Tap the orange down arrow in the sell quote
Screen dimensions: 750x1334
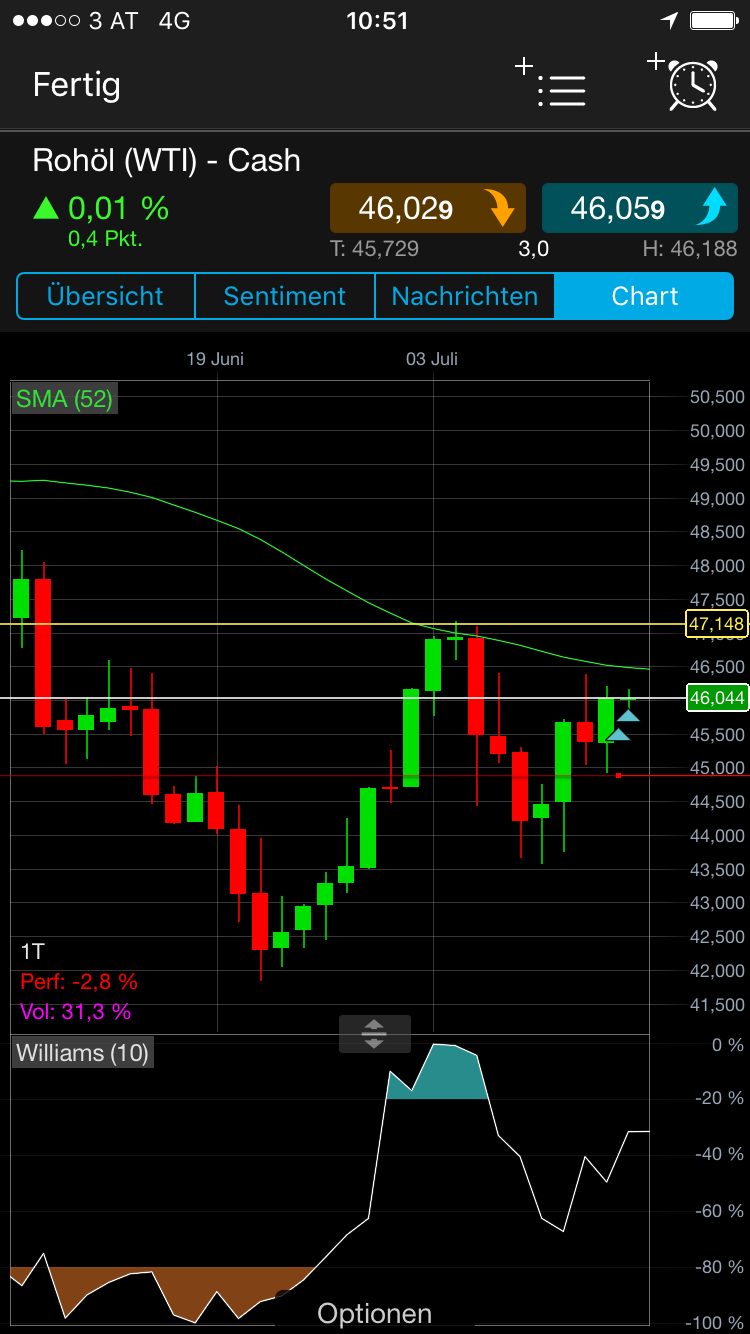[499, 208]
